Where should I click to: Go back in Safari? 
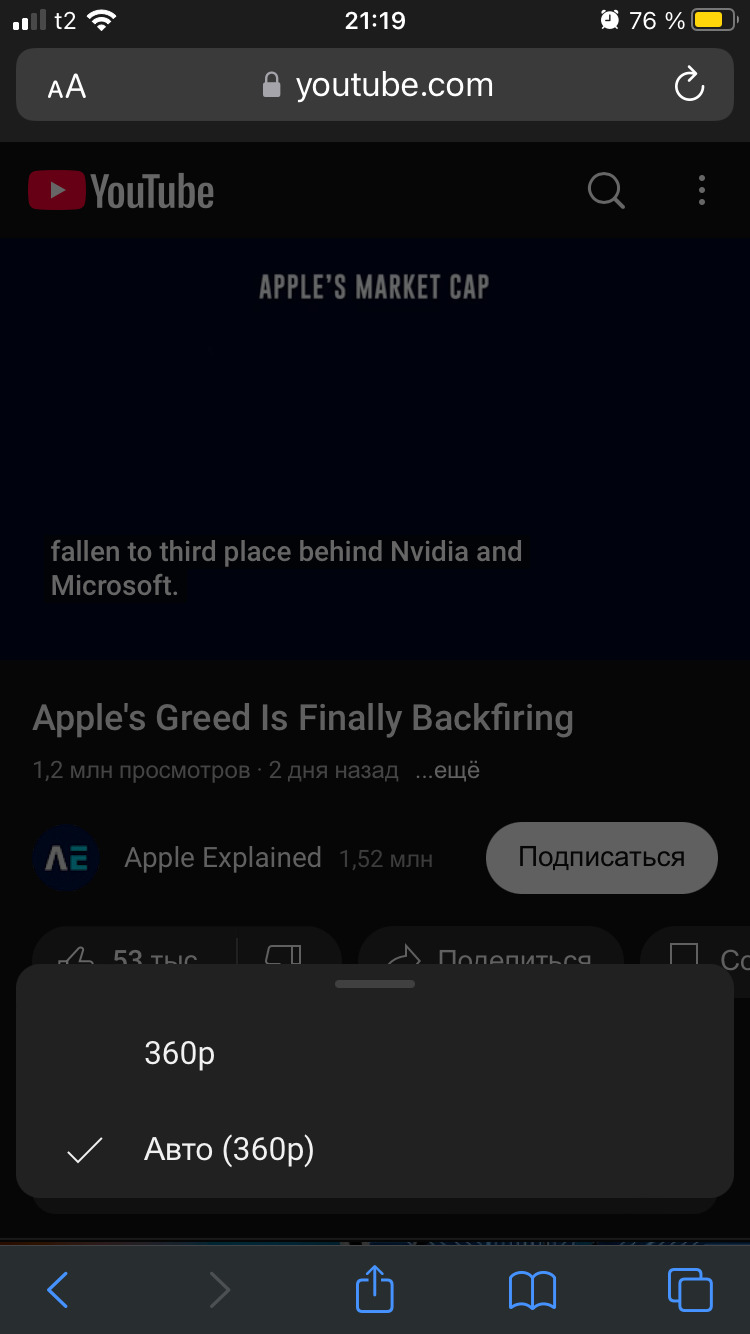click(58, 1290)
